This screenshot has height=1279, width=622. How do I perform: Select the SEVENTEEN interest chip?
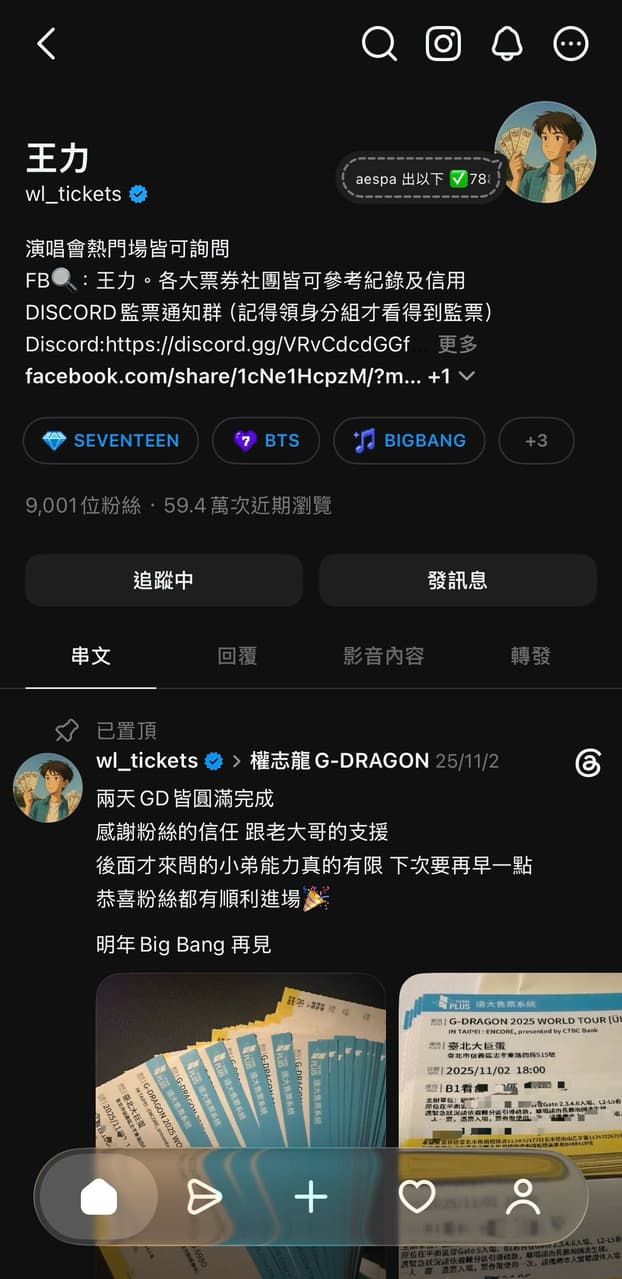pos(111,441)
